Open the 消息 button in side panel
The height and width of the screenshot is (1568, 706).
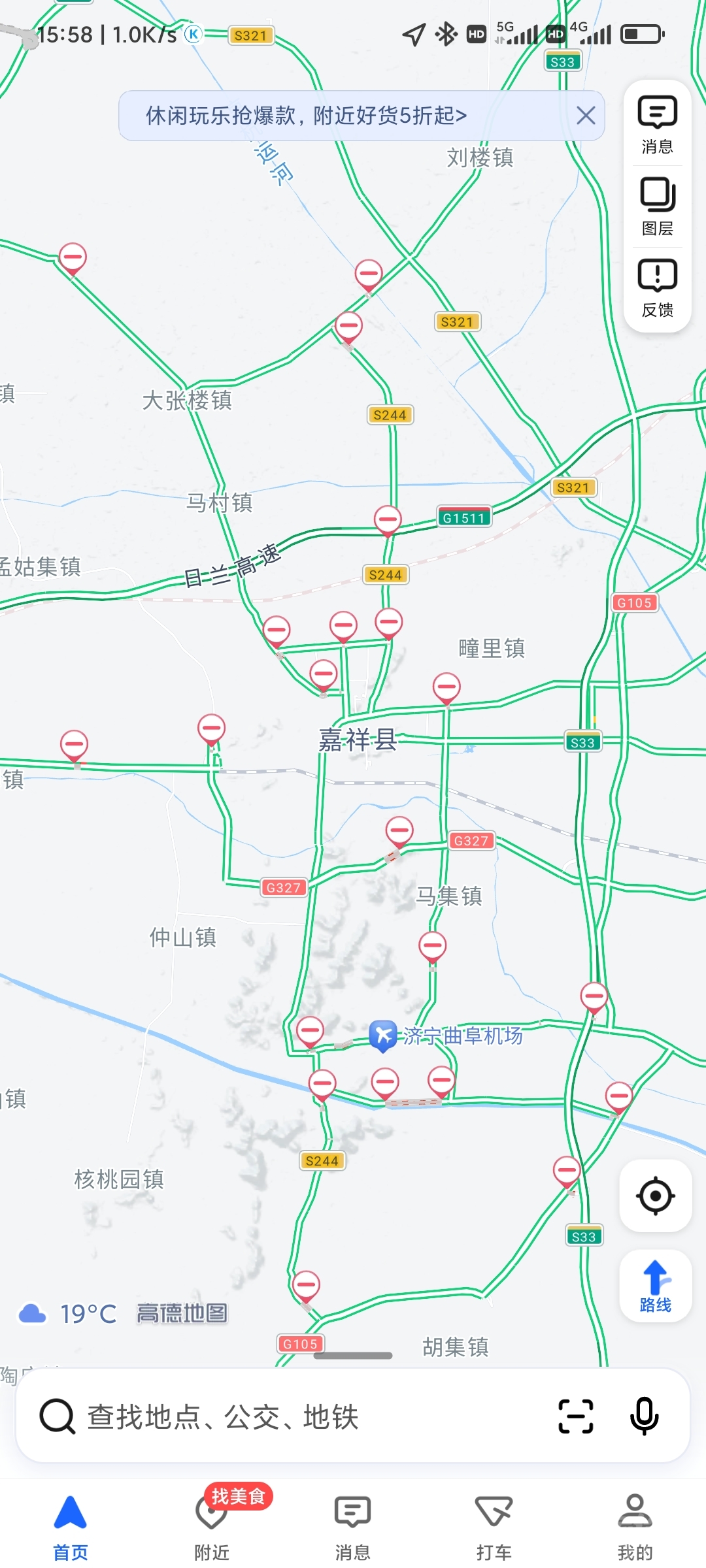tap(657, 125)
